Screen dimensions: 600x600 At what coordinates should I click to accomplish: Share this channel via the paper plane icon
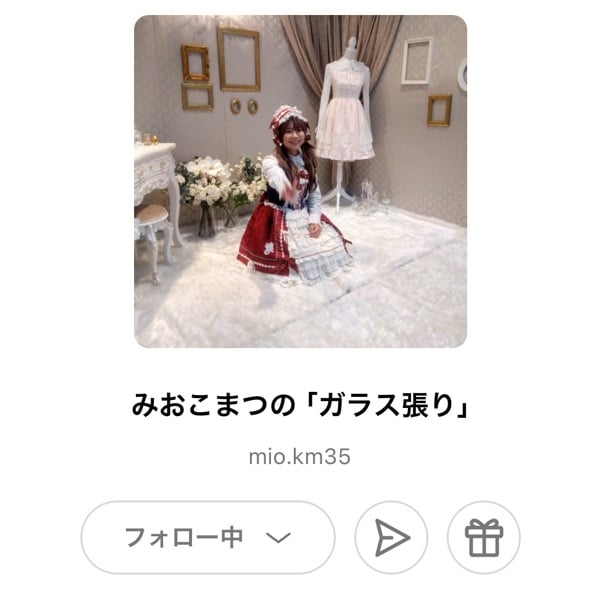coord(391,538)
